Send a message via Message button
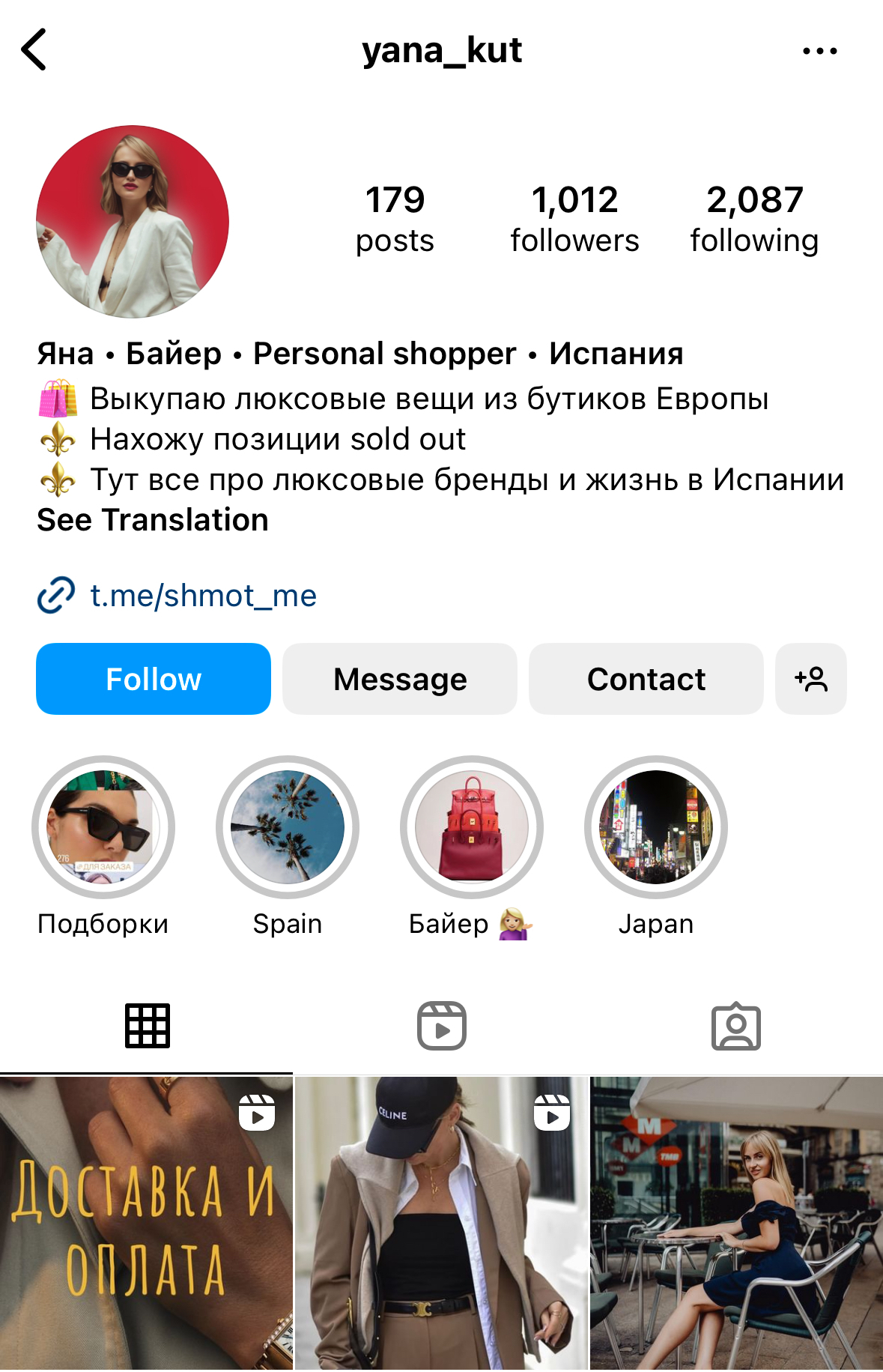 (400, 679)
